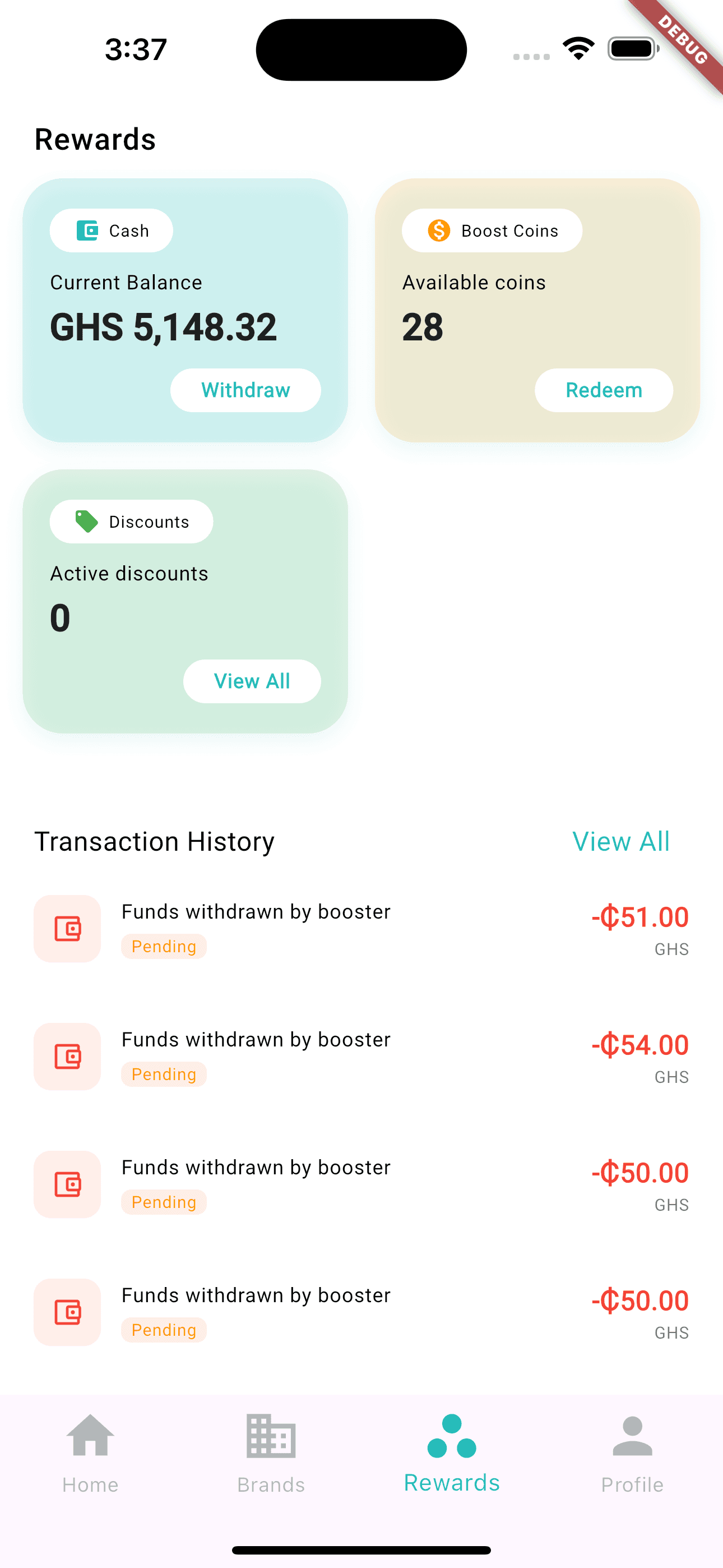Viewport: 723px width, 1568px height.
Task: Tap View All under Active discounts
Action: [252, 681]
